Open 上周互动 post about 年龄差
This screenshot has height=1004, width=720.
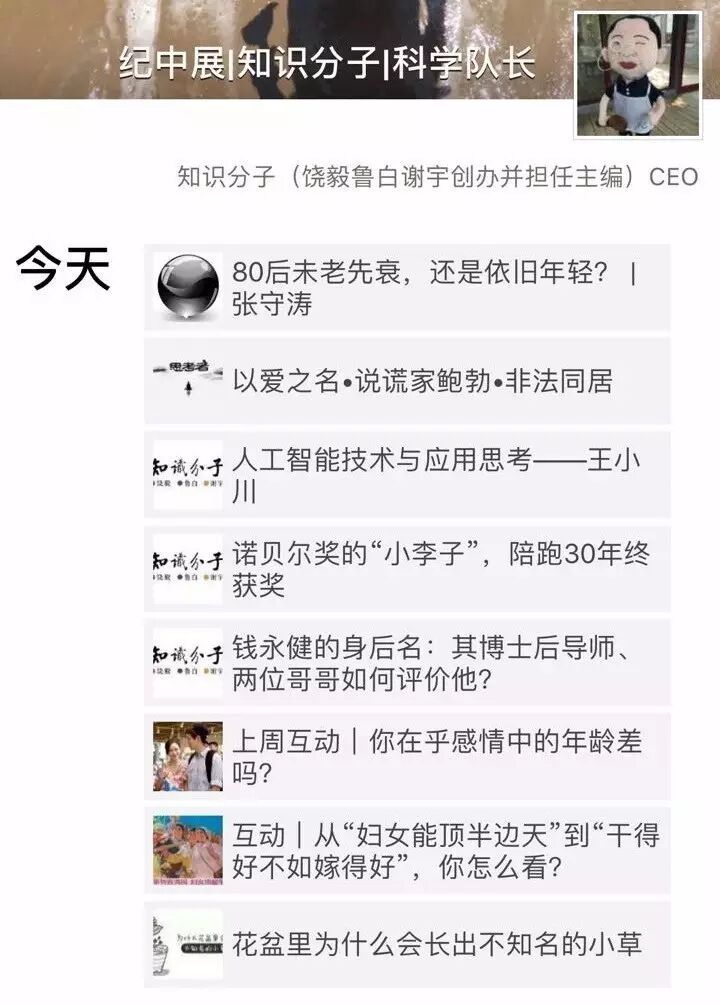(408, 757)
